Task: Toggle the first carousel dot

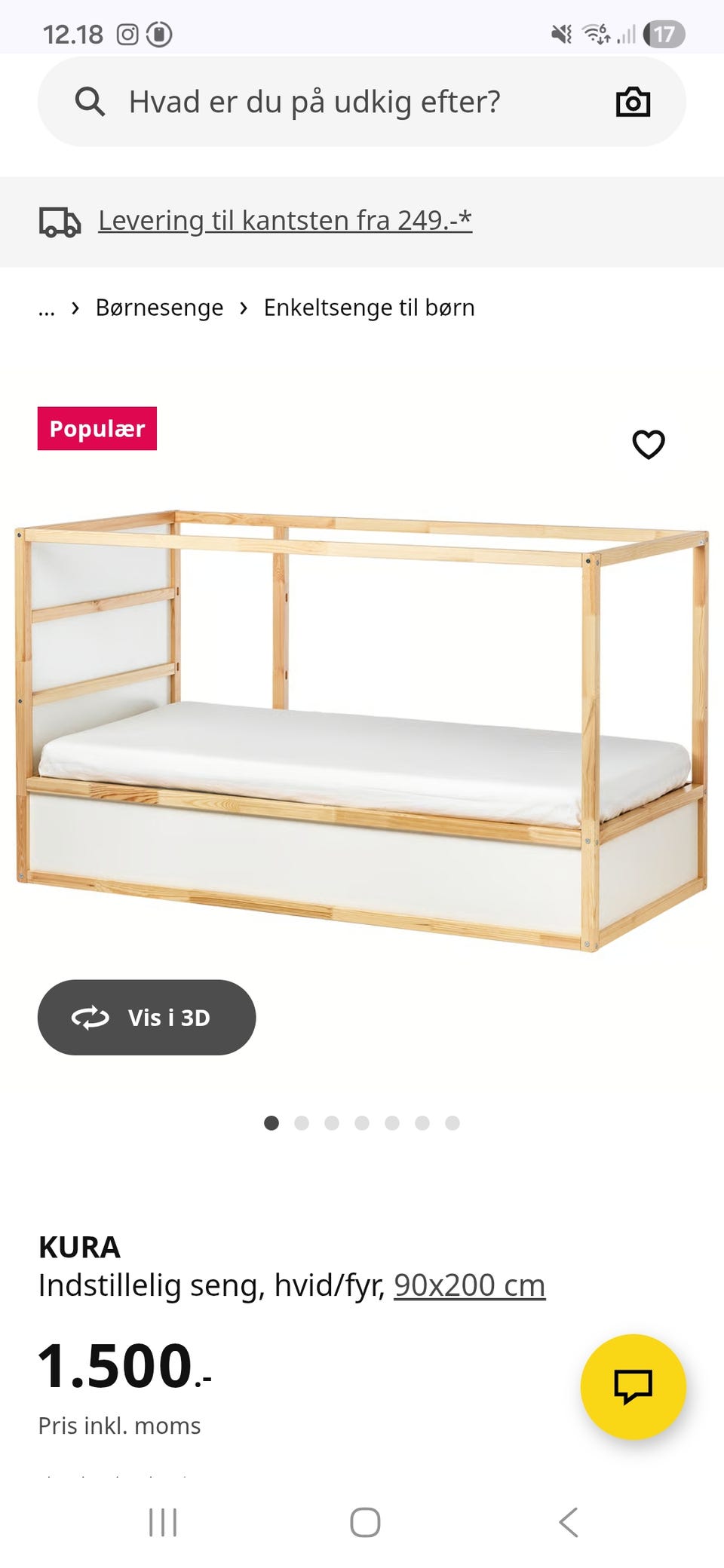Action: point(271,1123)
